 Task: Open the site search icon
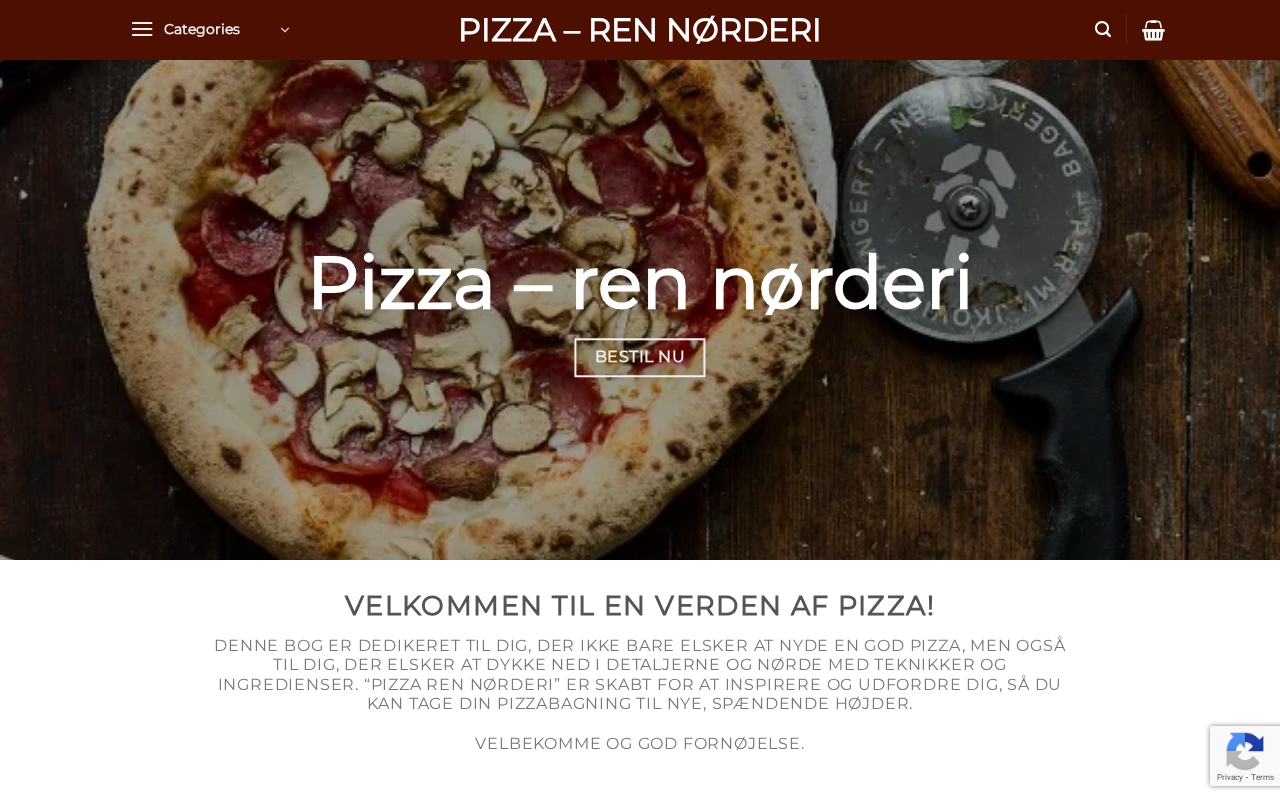click(x=1103, y=30)
